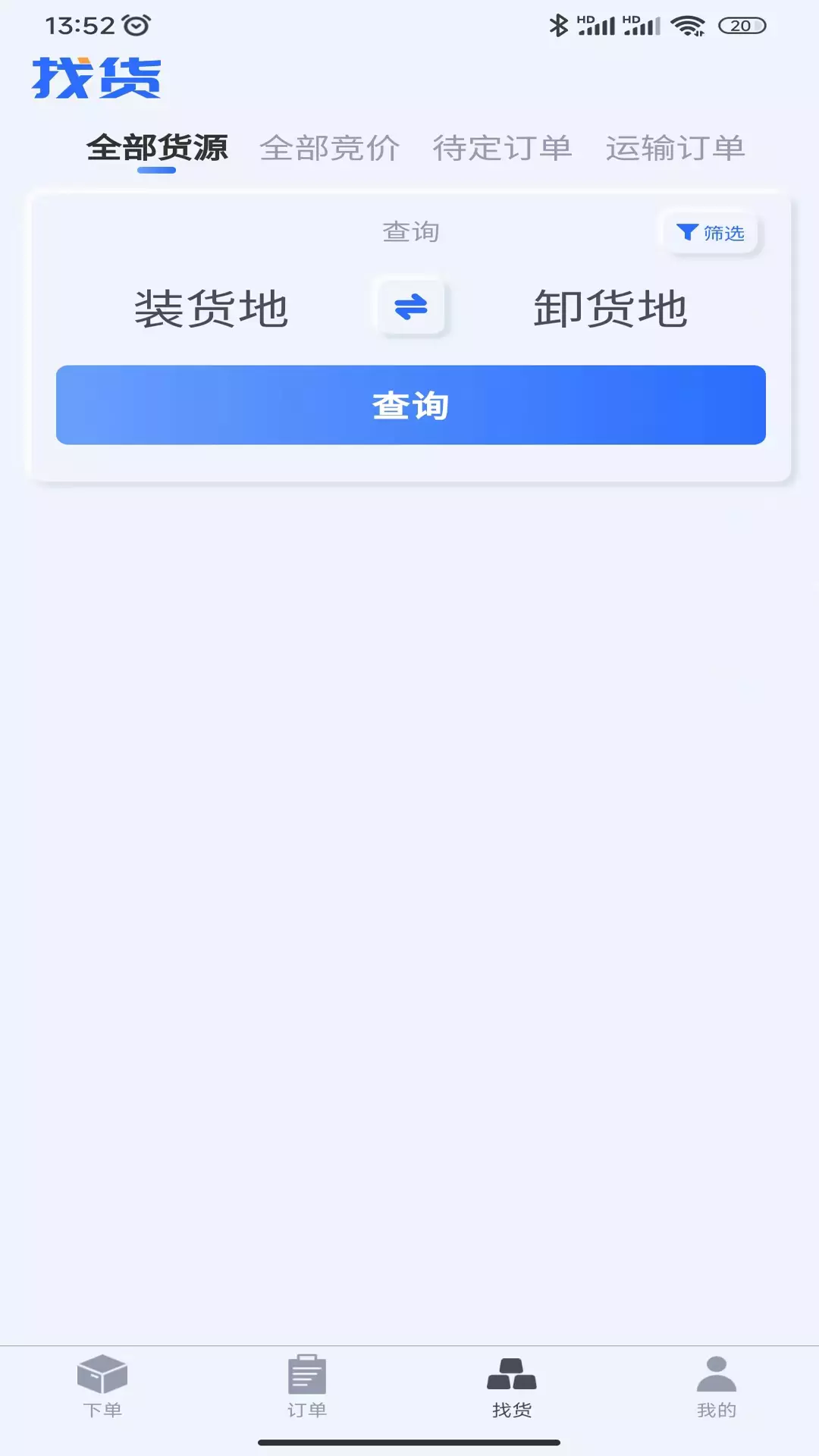Go to the 下单 tab
819x1456 pixels.
[102, 1386]
